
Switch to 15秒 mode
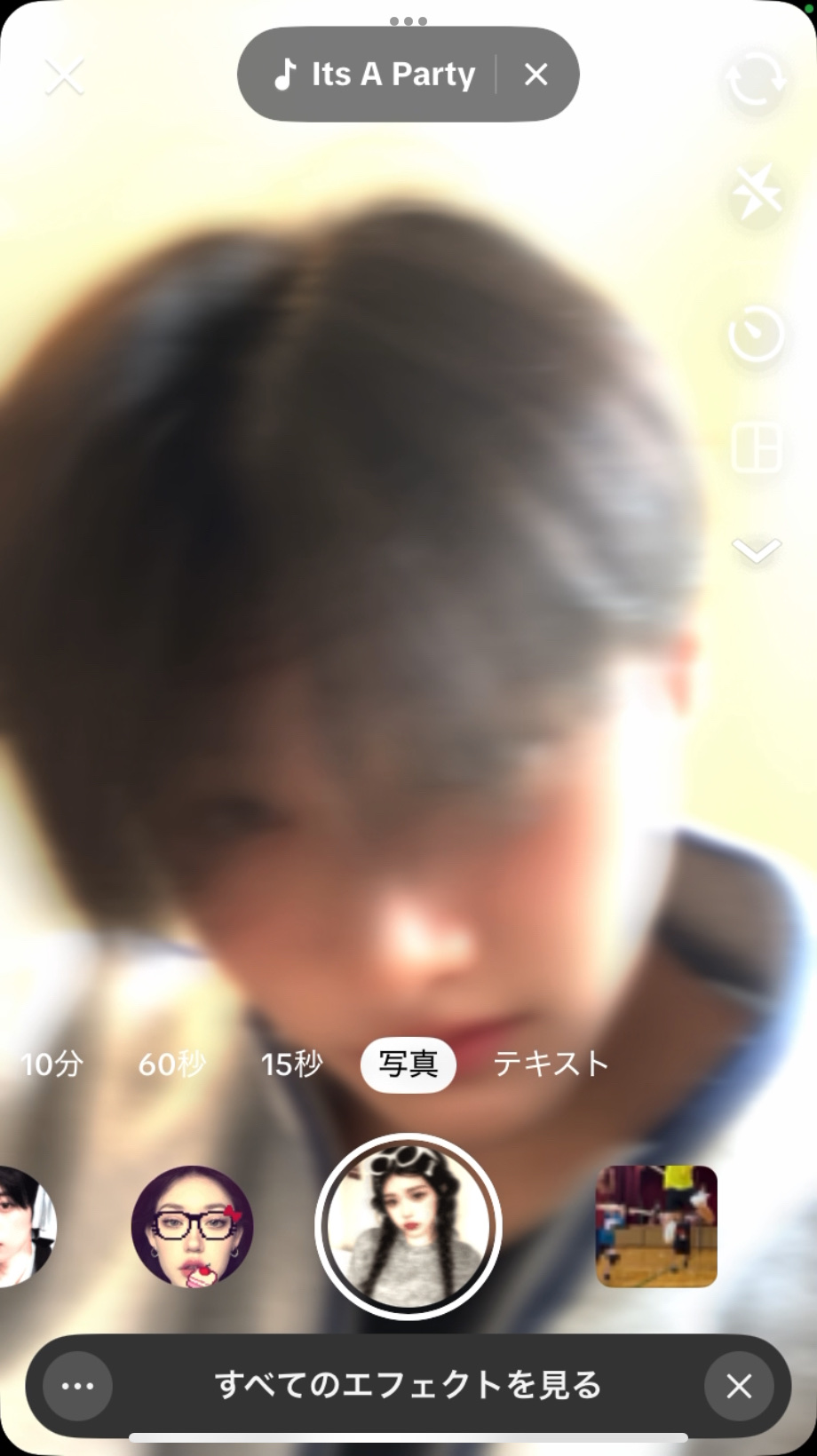(290, 1064)
